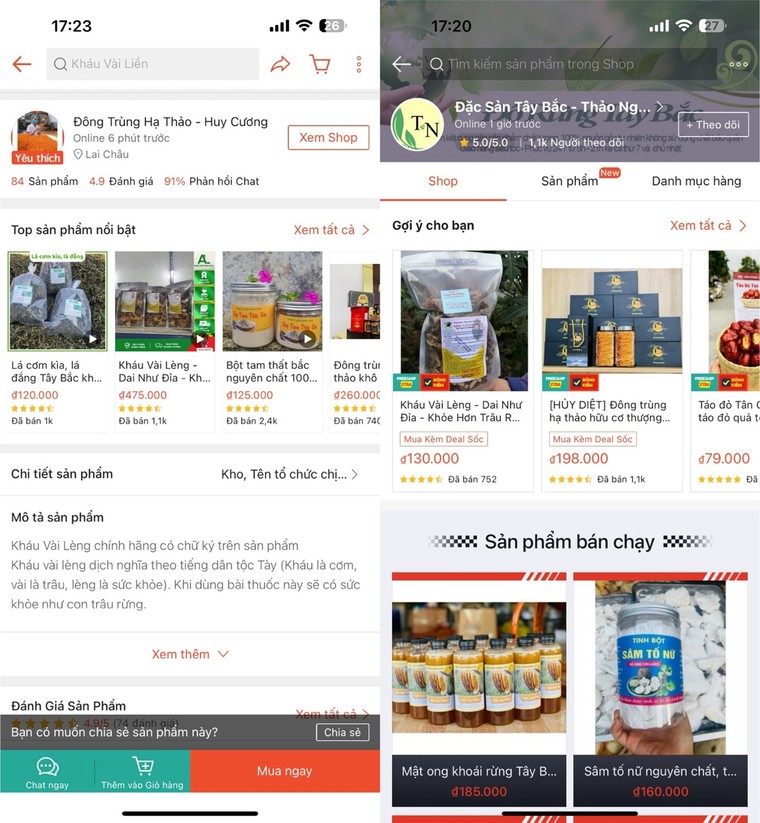Toggle the Yêu thích favorite badge on shop avatar
The width and height of the screenshot is (760, 823).
click(x=36, y=158)
